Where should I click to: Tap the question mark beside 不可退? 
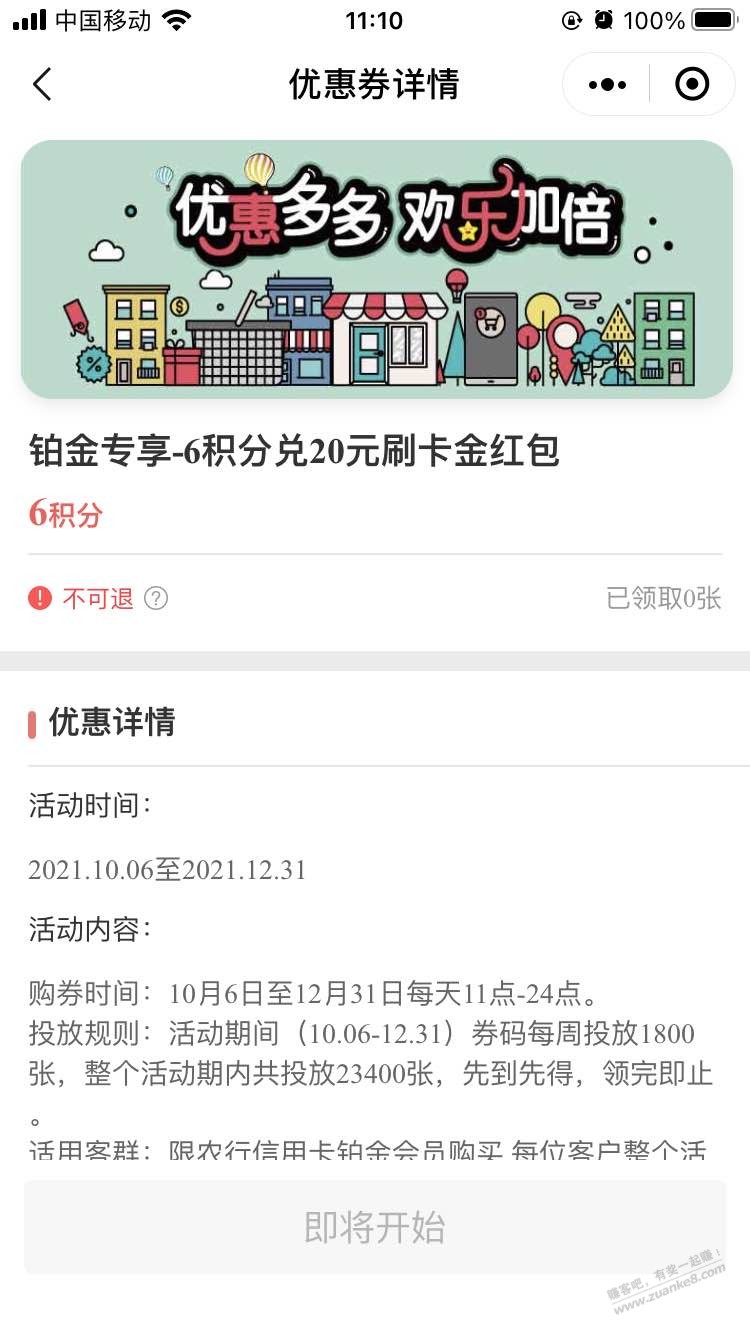[x=156, y=598]
